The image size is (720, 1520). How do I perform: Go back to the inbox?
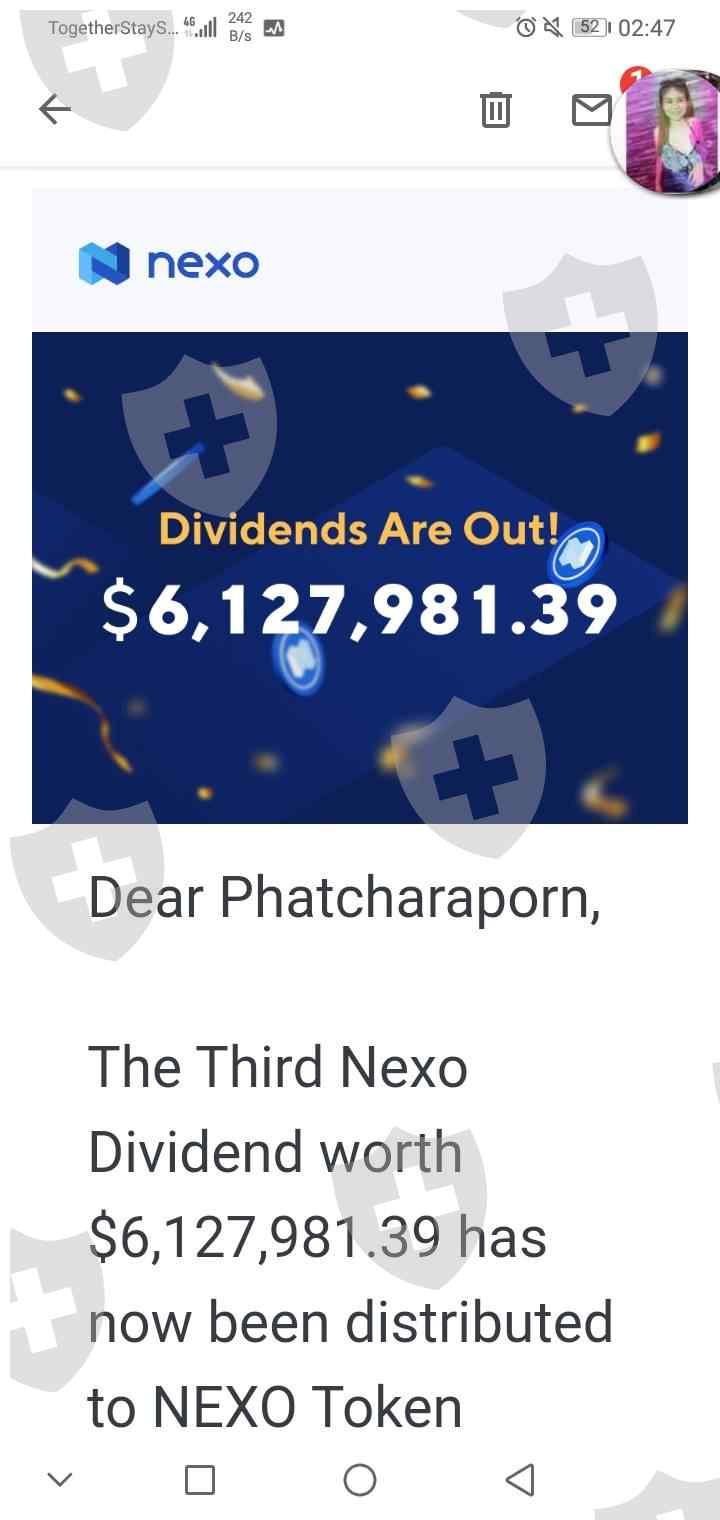(x=55, y=109)
